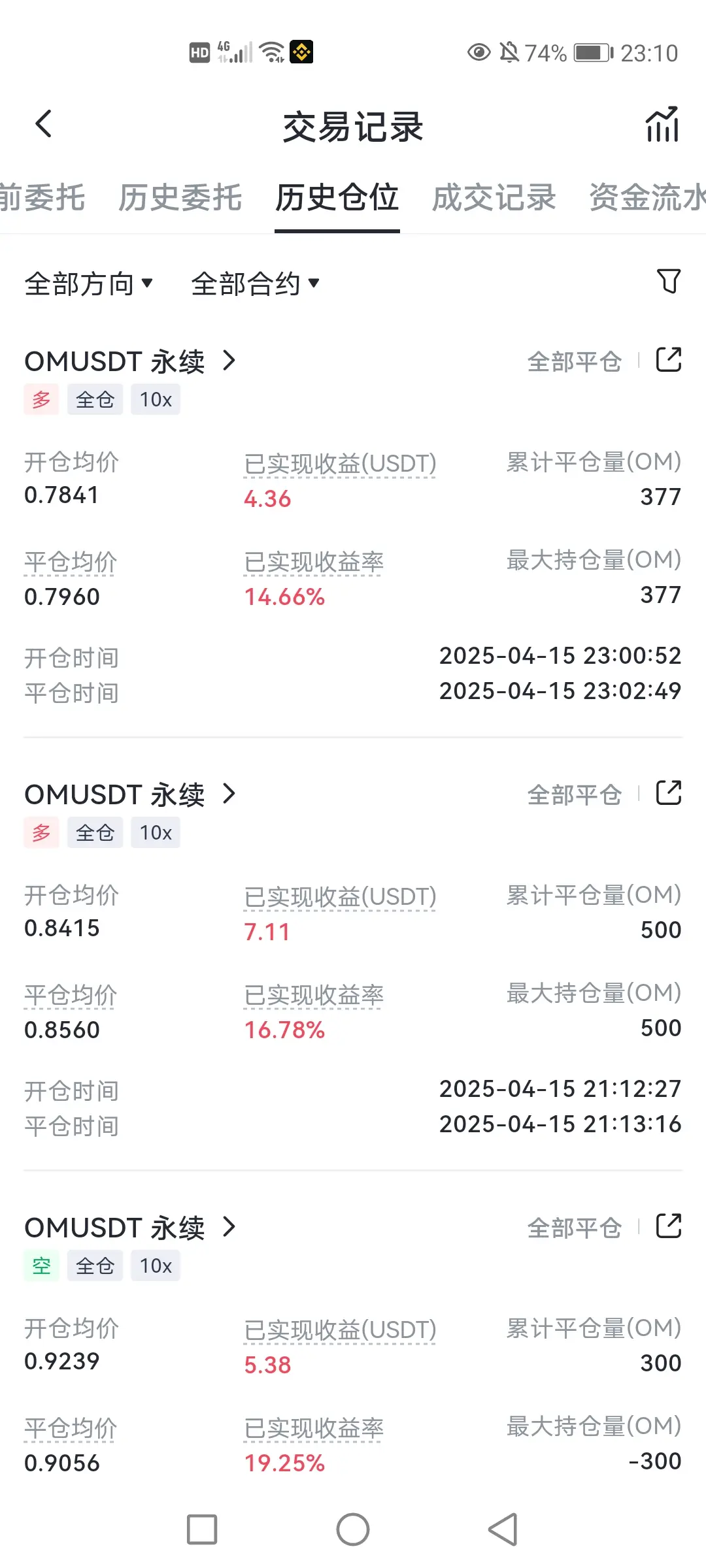706x1568 pixels.
Task: Share the position opened at 0.7841
Action: coord(668,360)
